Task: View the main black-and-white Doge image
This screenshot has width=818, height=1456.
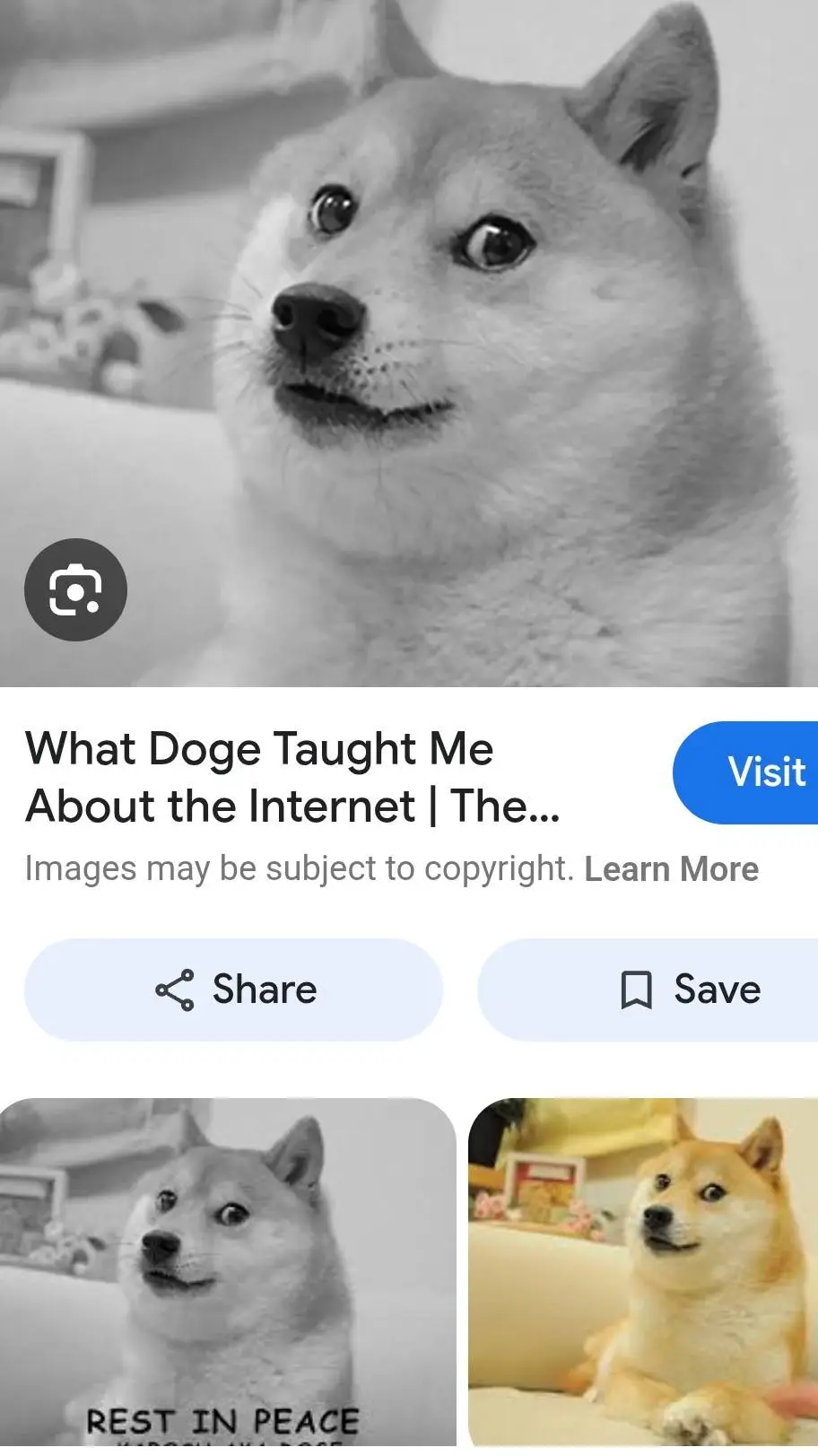Action: pyautogui.click(x=409, y=344)
